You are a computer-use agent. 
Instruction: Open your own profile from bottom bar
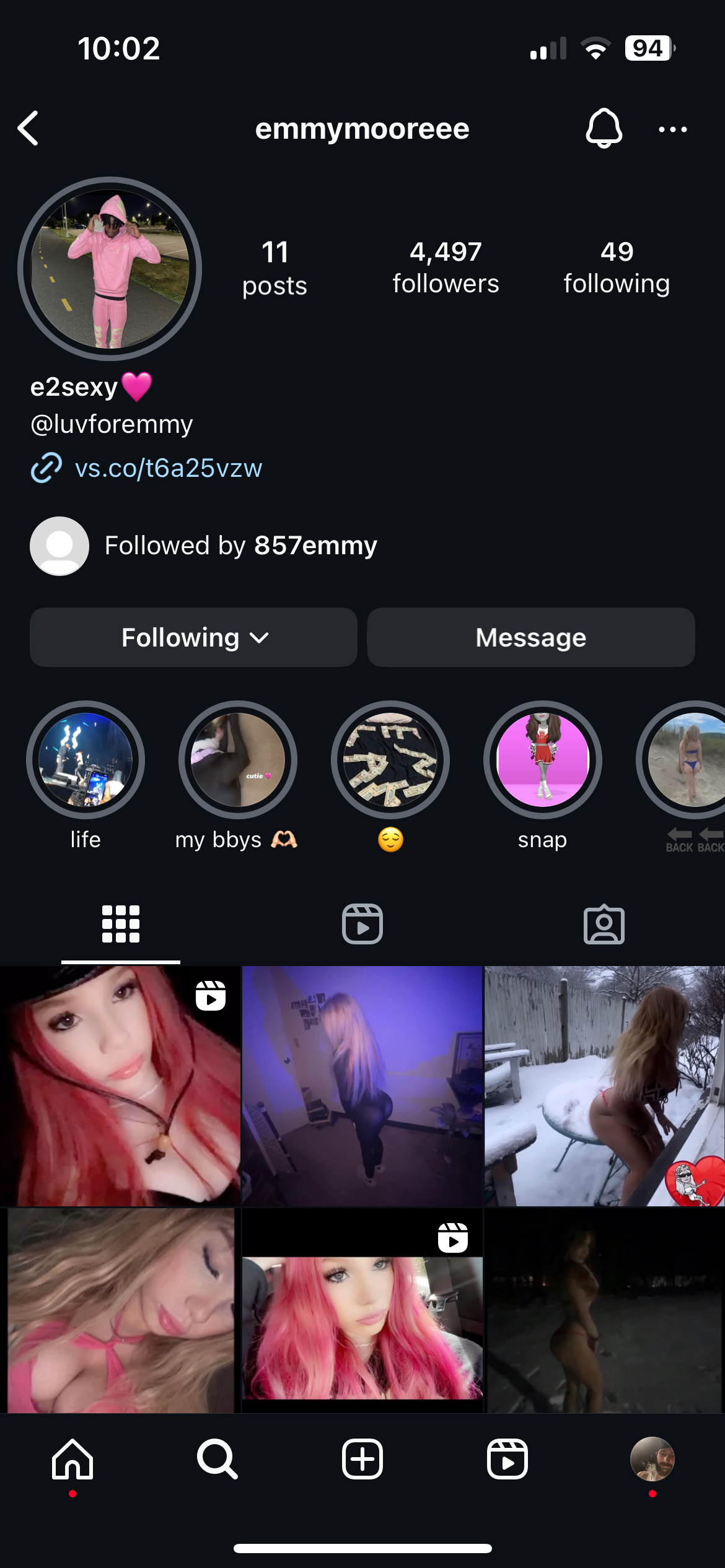[652, 1459]
